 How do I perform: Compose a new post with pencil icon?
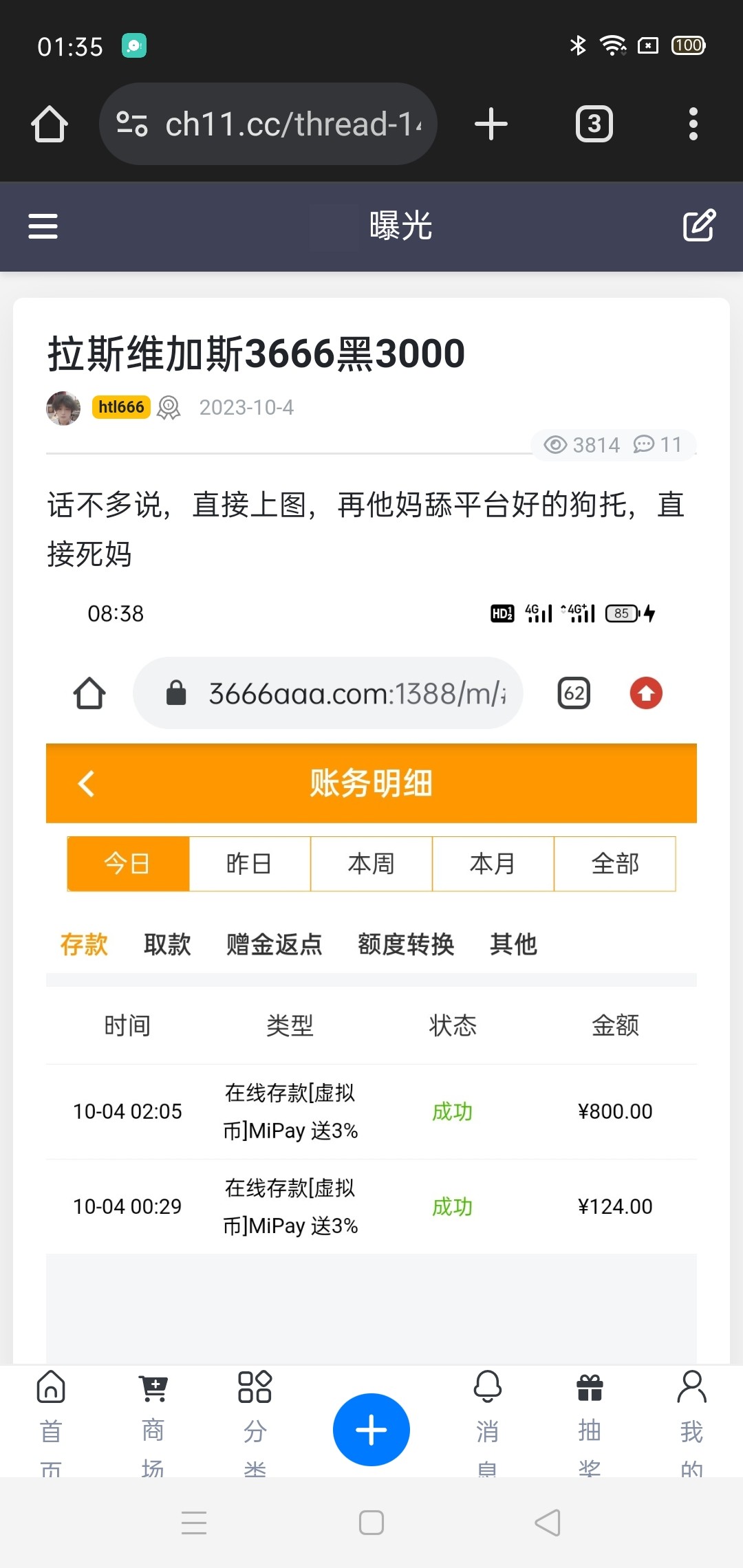pyautogui.click(x=699, y=226)
